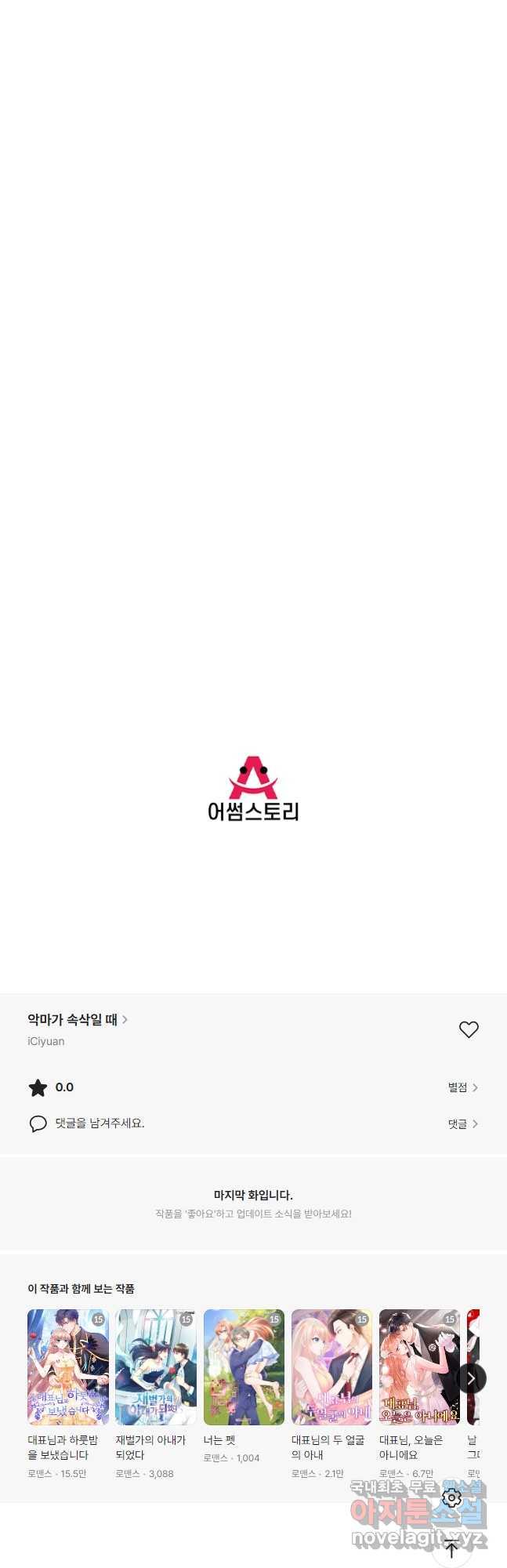The image size is (507, 1568).
Task: Open 재벌가의 아내가 되었다 series
Action: tap(156, 1367)
